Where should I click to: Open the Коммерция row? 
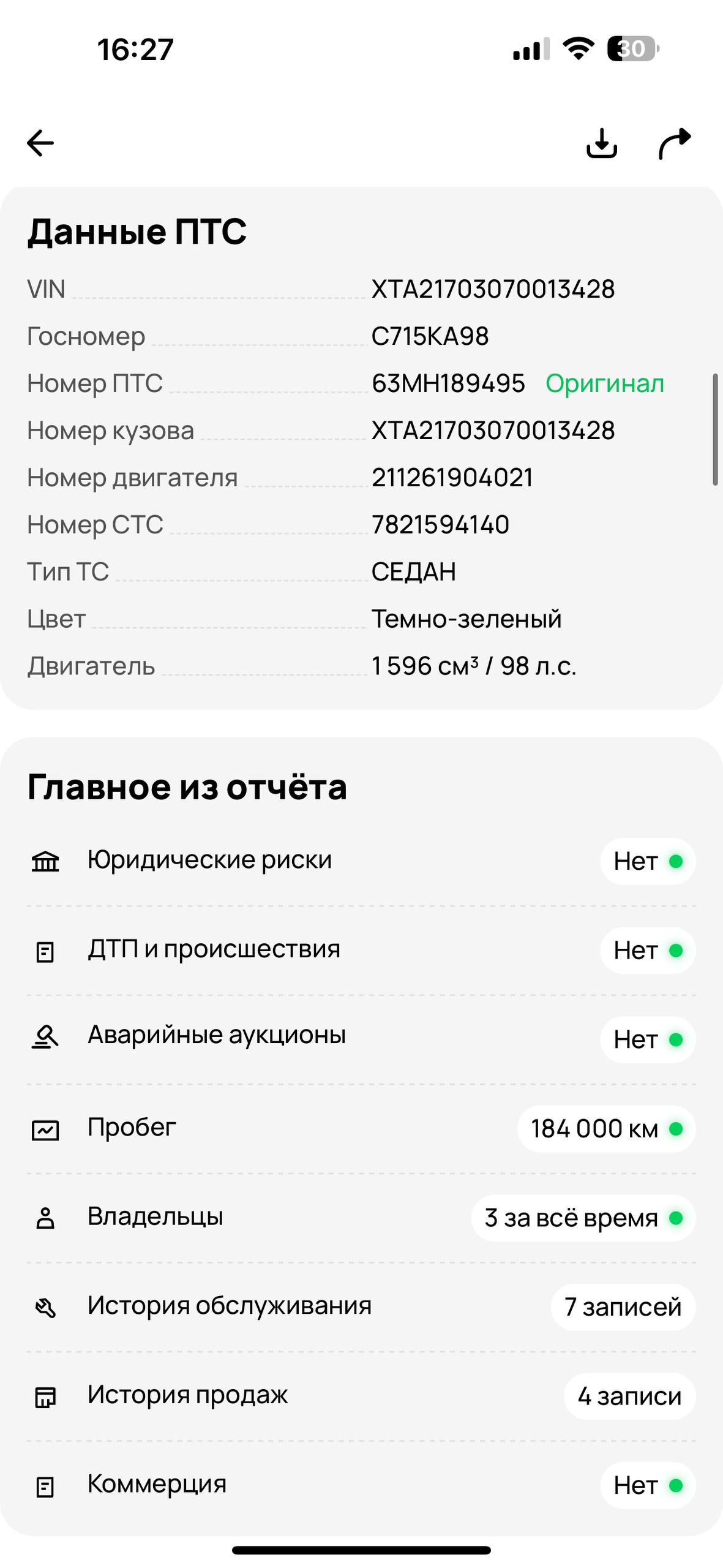coord(361,1485)
